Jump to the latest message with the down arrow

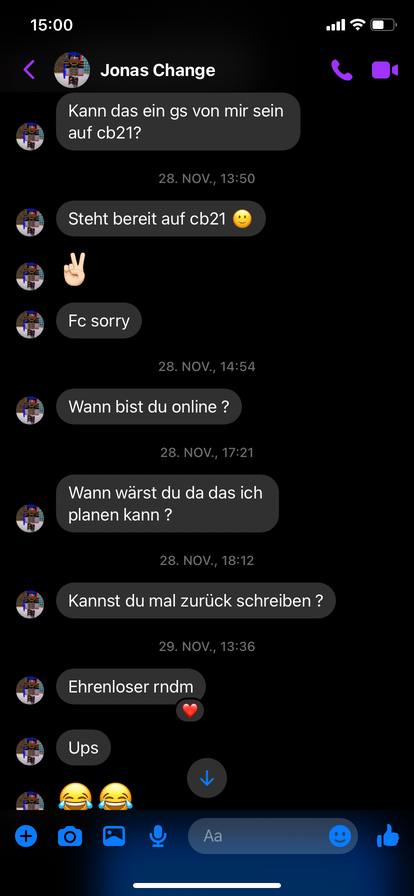pos(207,778)
